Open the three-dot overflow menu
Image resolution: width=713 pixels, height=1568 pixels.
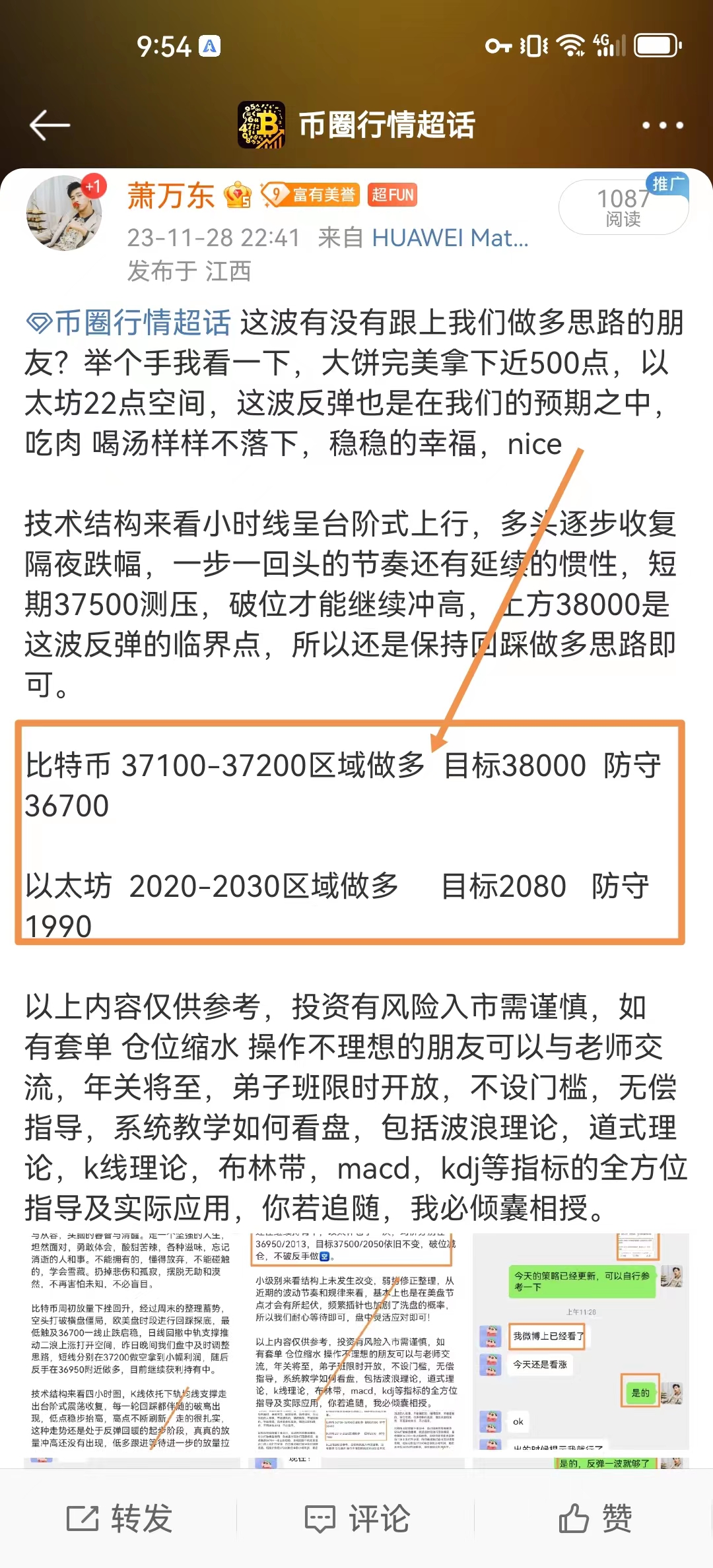(x=662, y=125)
